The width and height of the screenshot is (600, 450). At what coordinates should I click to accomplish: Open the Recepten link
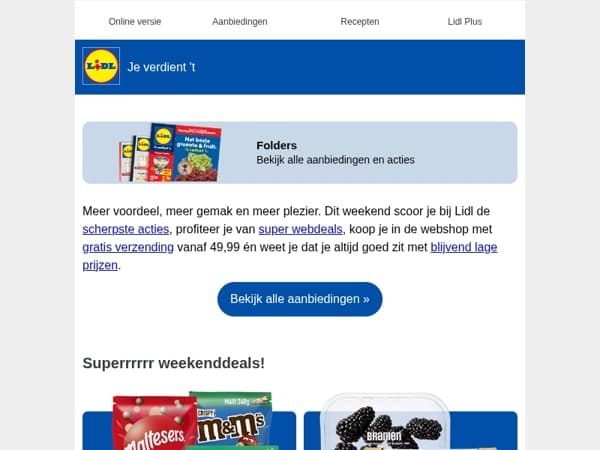coord(360,22)
